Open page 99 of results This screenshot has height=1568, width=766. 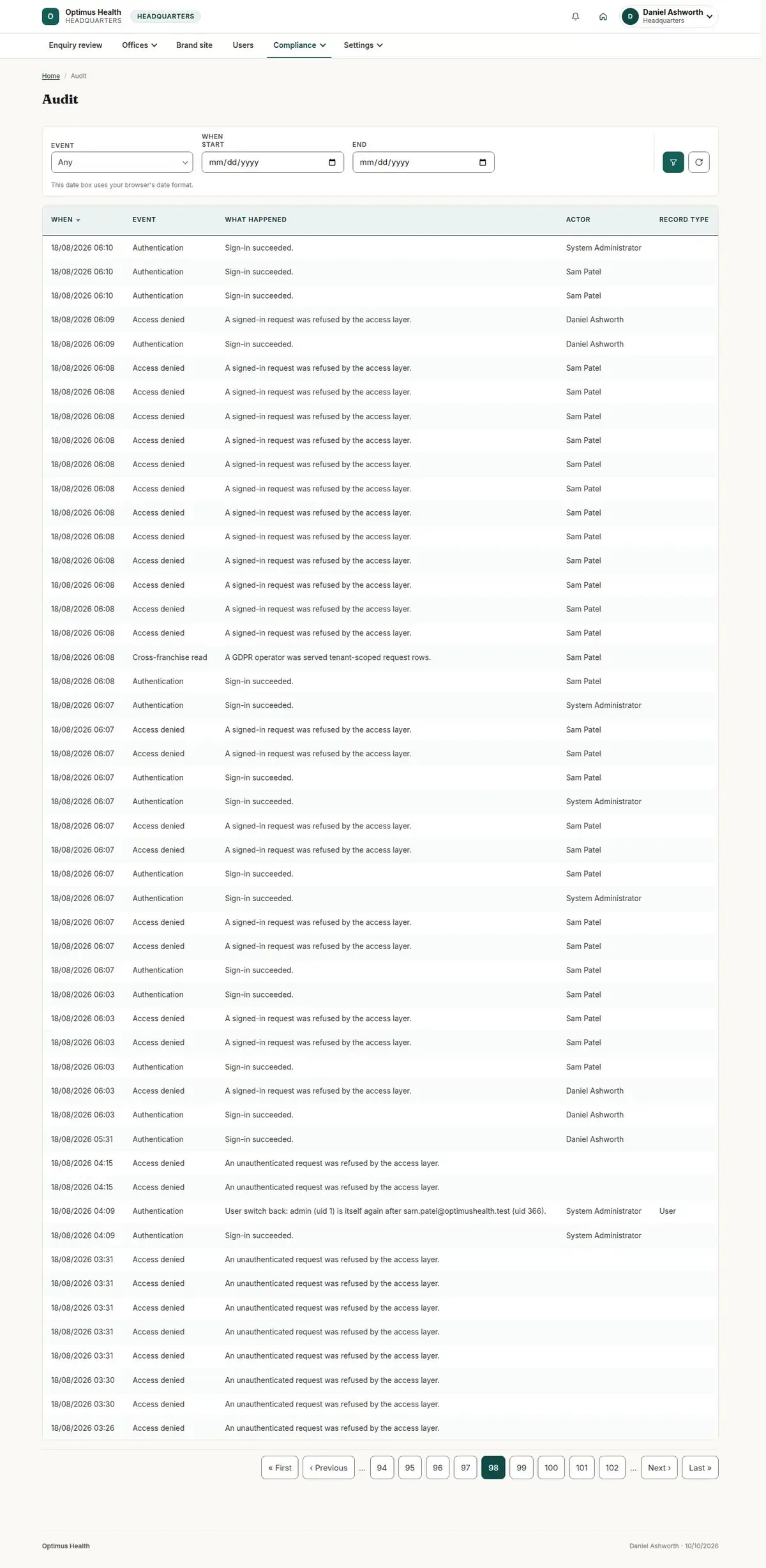click(522, 1468)
